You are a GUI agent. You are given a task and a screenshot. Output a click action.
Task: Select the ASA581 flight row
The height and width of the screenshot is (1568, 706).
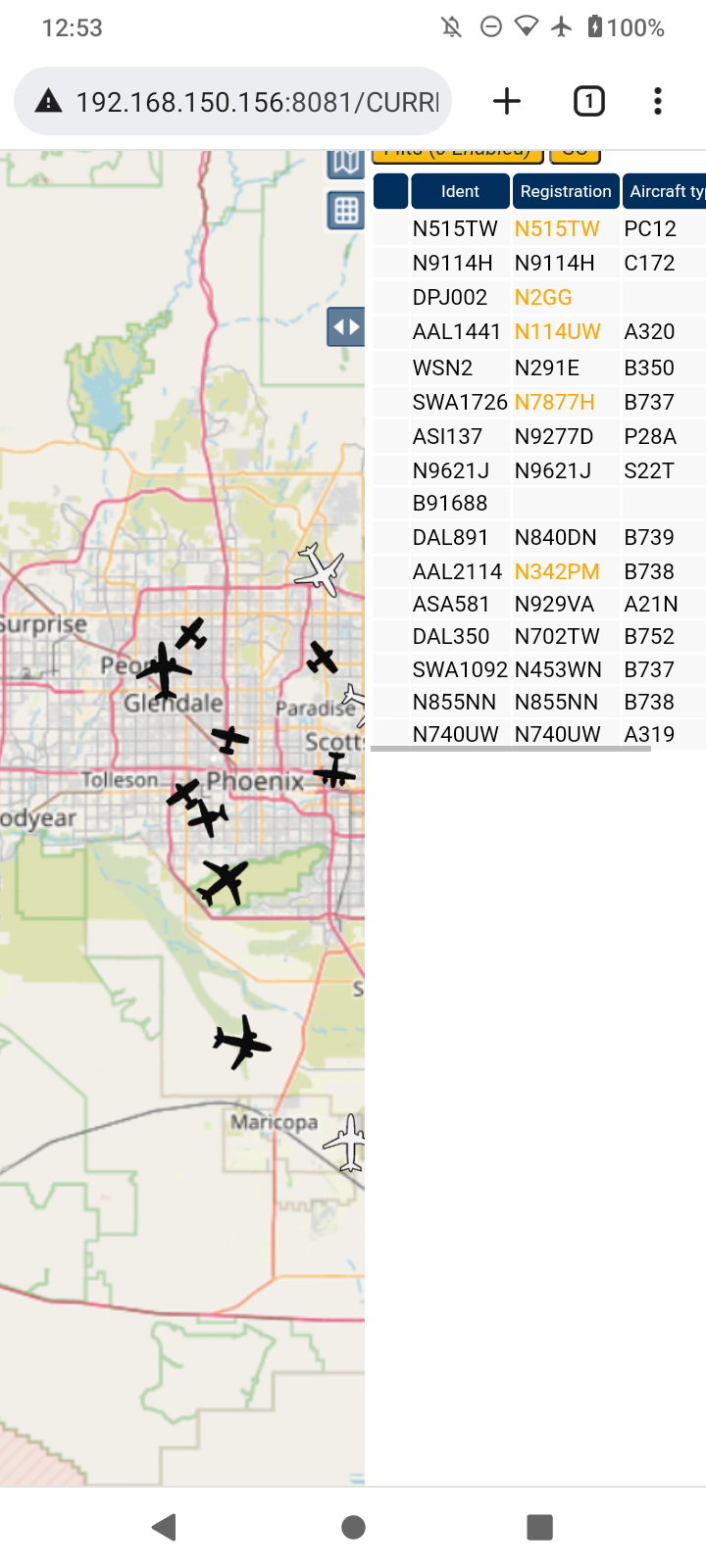(x=539, y=604)
